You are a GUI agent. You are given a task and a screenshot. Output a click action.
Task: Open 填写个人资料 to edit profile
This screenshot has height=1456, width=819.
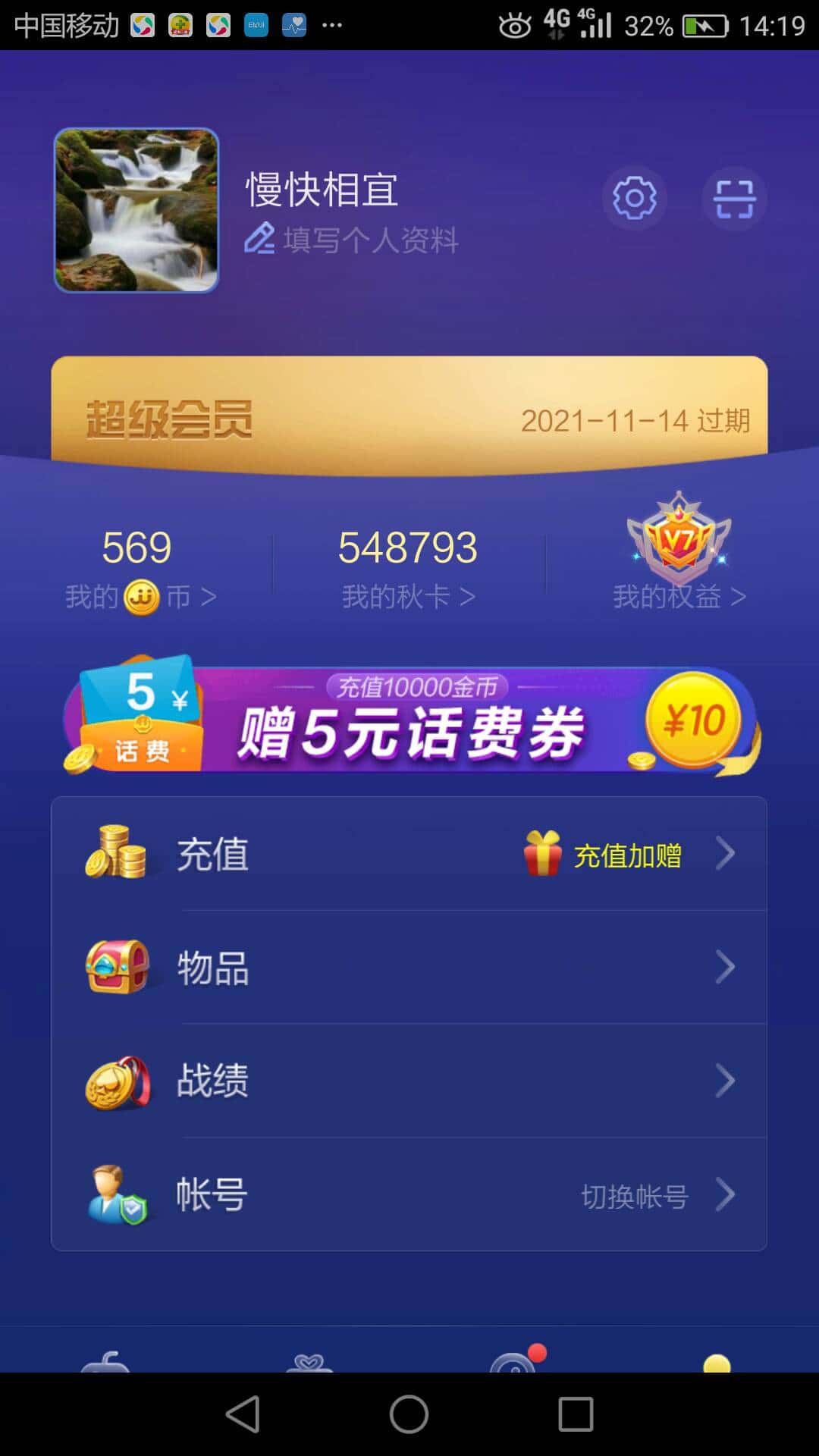(x=352, y=240)
